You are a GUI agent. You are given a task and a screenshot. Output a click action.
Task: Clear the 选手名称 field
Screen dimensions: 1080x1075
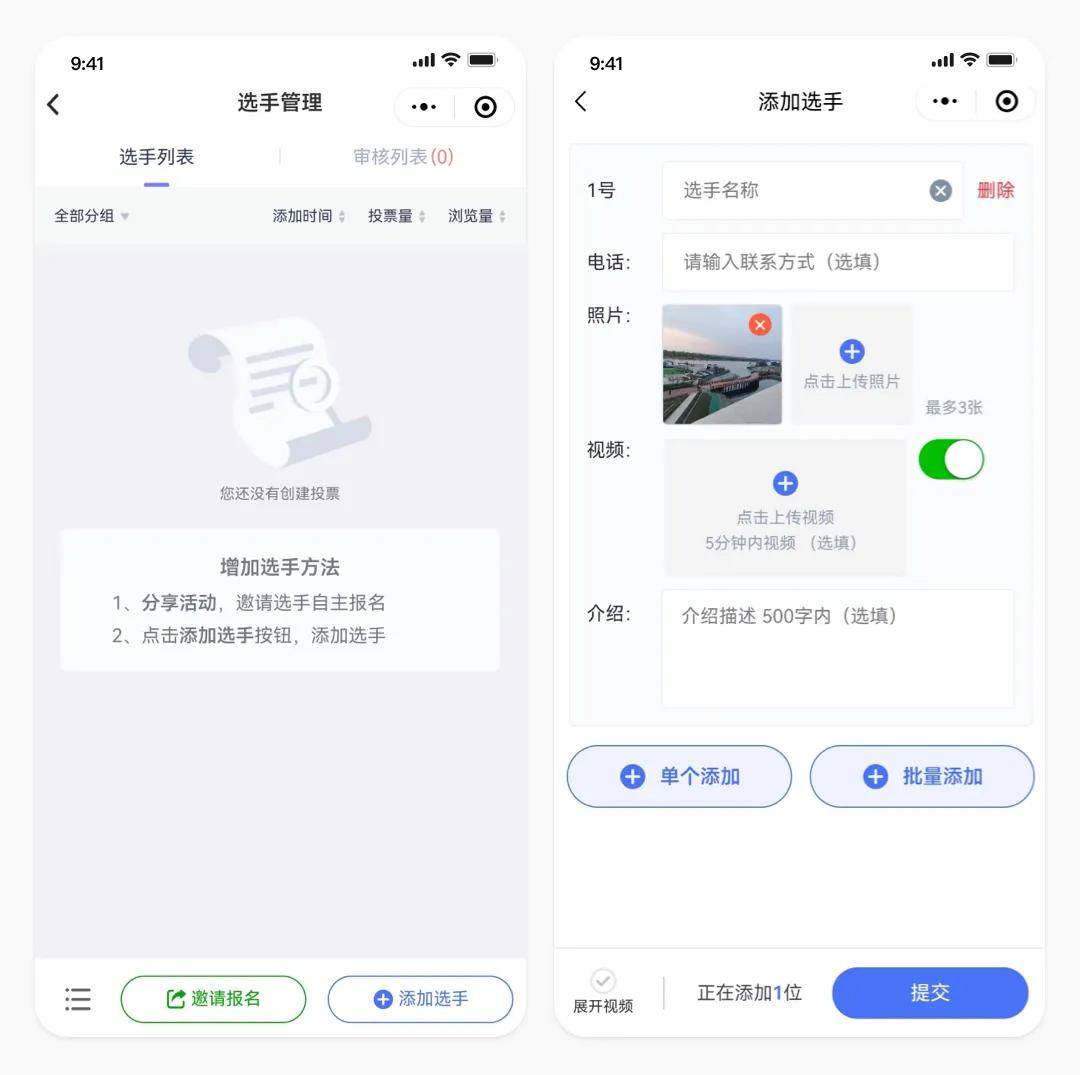click(x=940, y=191)
